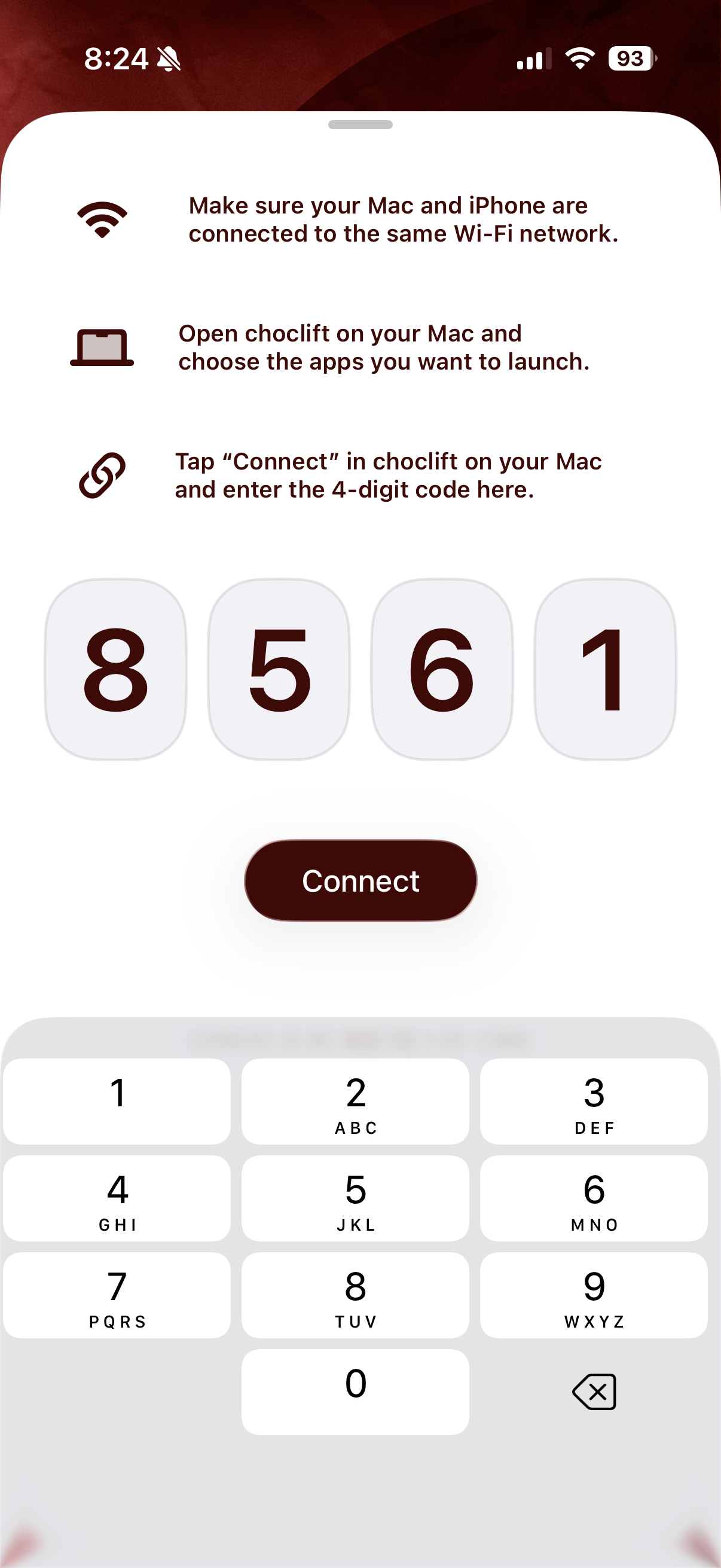Select the third code box showing 6
The image size is (721, 1568).
442,669
